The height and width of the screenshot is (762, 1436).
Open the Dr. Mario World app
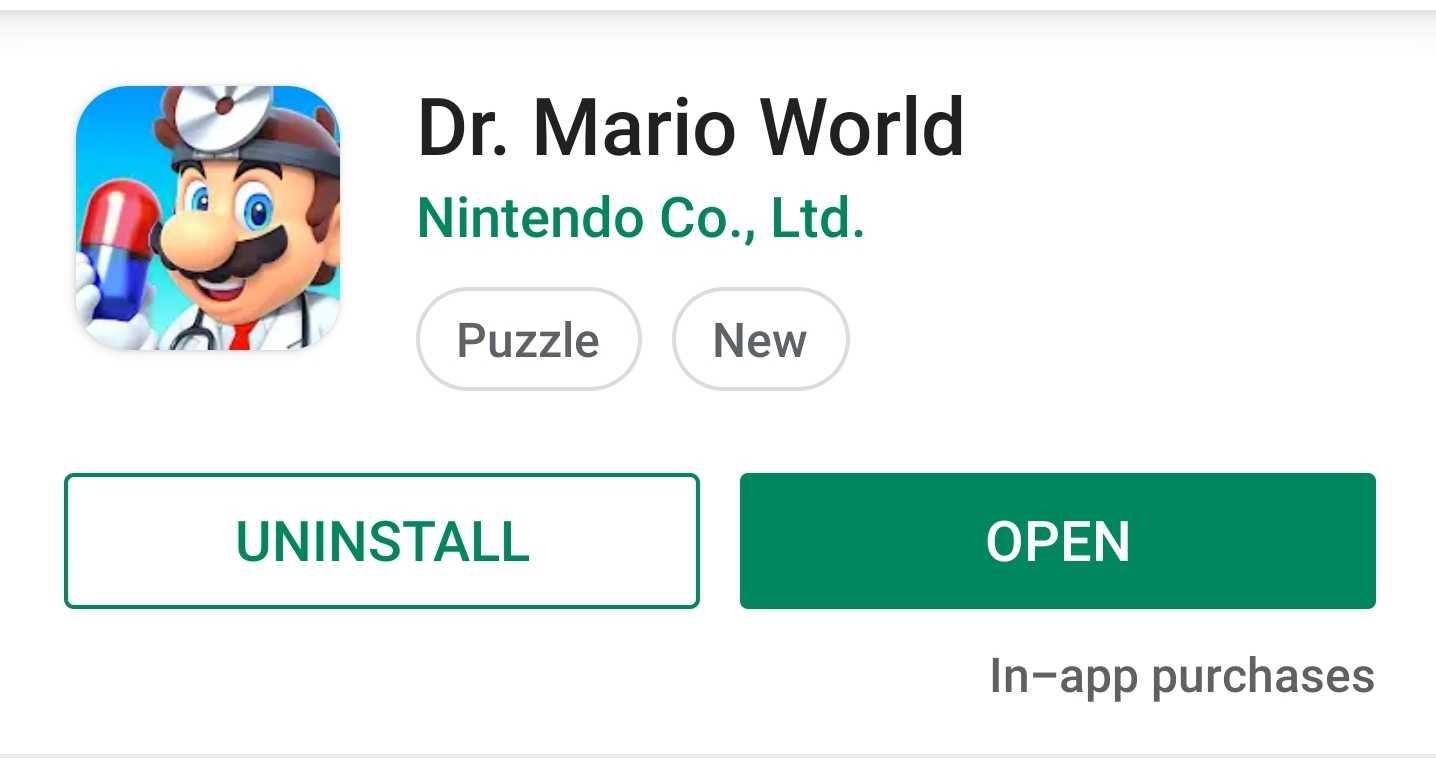[x=1057, y=541]
